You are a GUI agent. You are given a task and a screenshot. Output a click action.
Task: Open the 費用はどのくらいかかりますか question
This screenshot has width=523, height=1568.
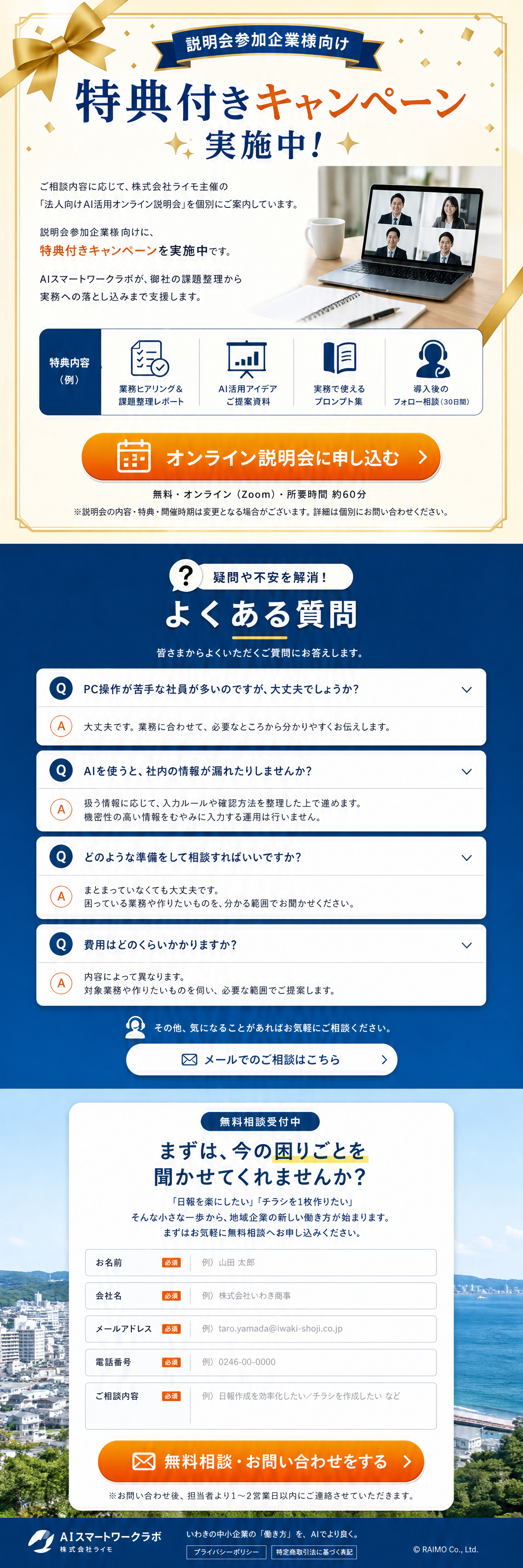point(261,945)
